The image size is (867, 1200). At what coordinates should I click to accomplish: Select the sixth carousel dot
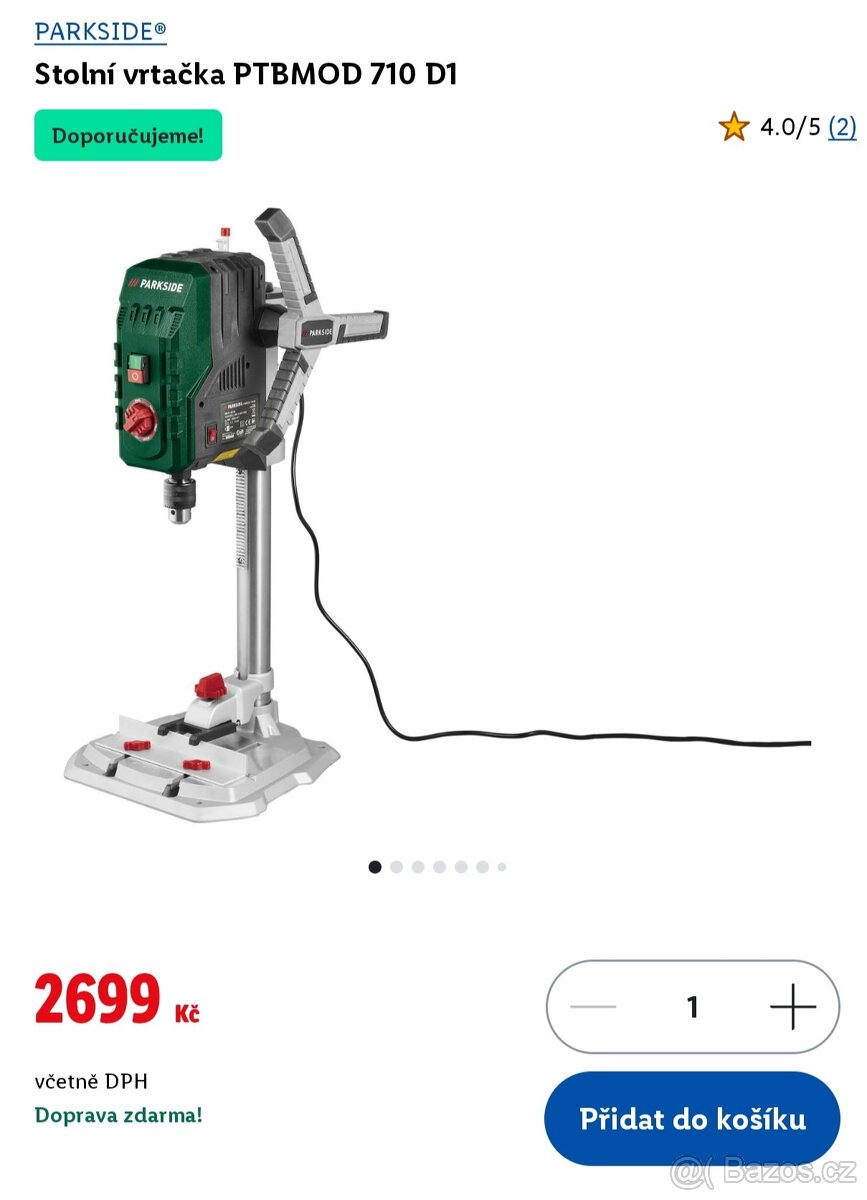(480, 866)
